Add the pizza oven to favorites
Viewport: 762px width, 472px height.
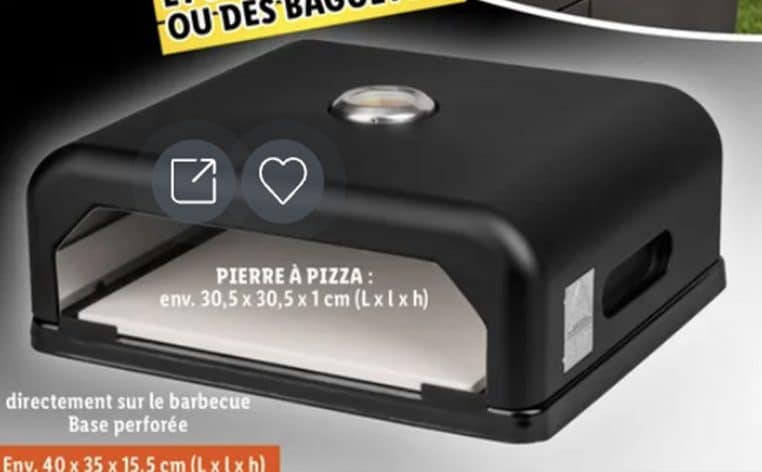tap(283, 180)
